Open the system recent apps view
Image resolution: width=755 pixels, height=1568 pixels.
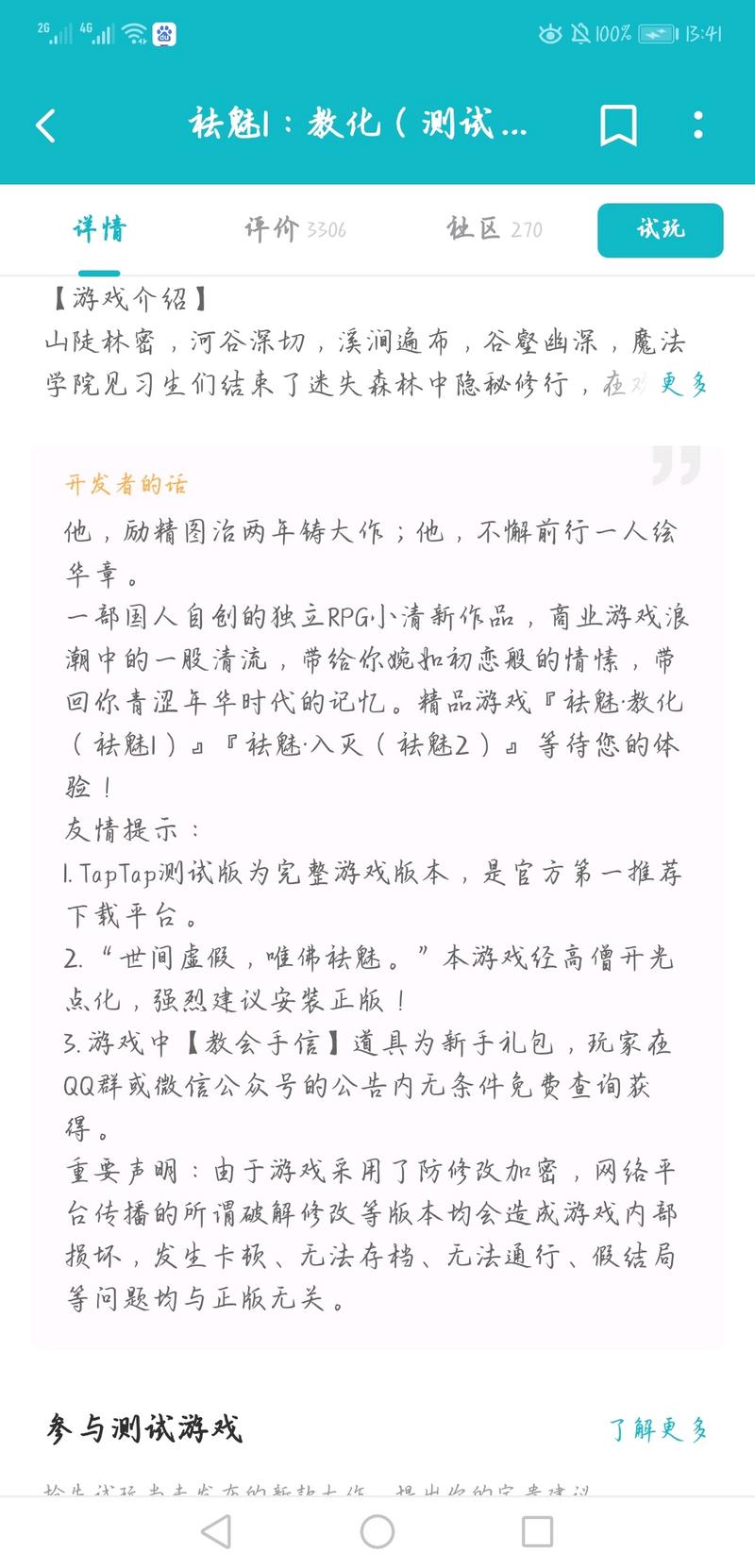coord(537,1531)
